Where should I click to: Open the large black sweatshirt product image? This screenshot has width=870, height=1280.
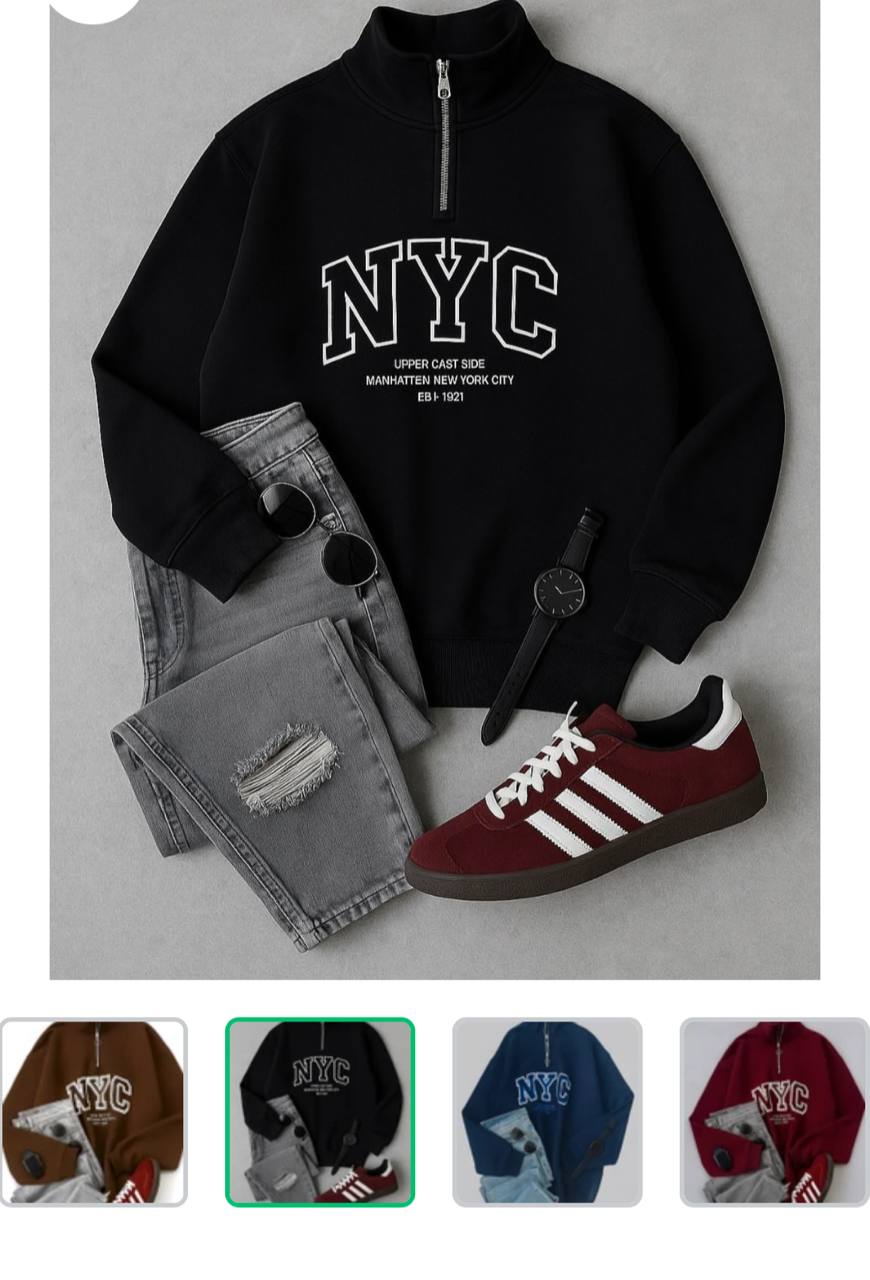435,490
